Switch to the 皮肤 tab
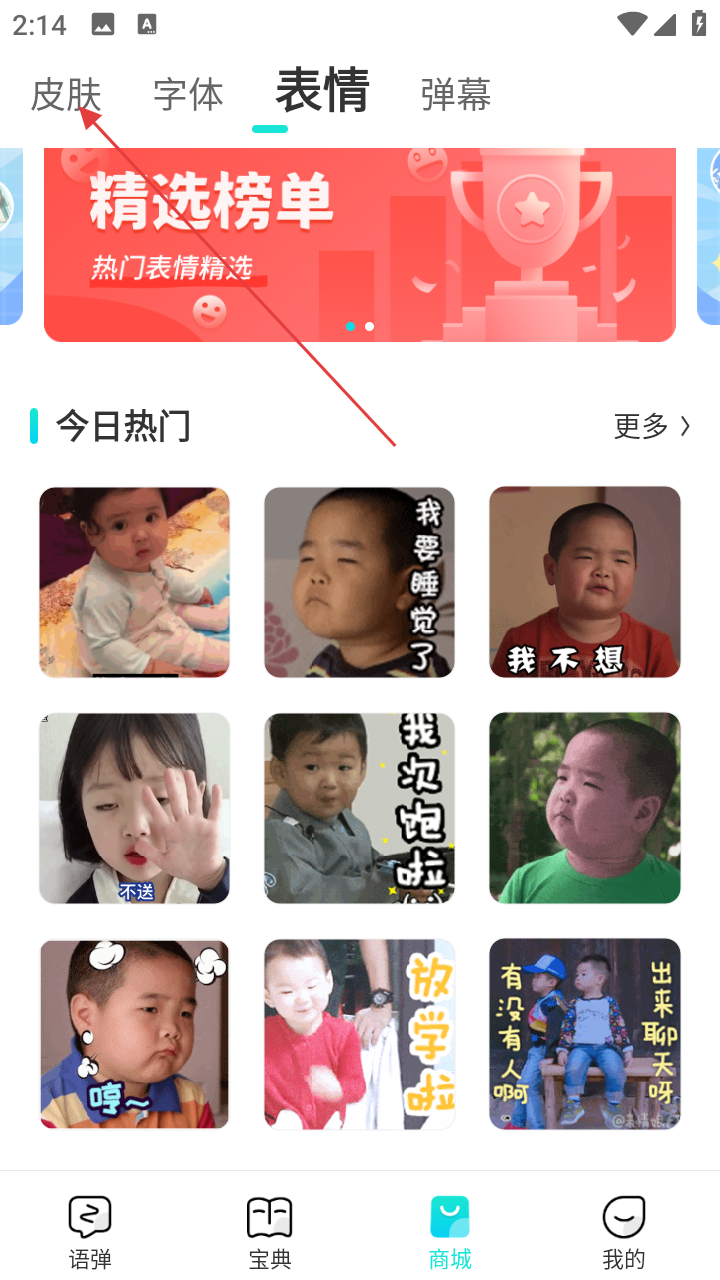This screenshot has width=720, height=1280. [x=66, y=94]
